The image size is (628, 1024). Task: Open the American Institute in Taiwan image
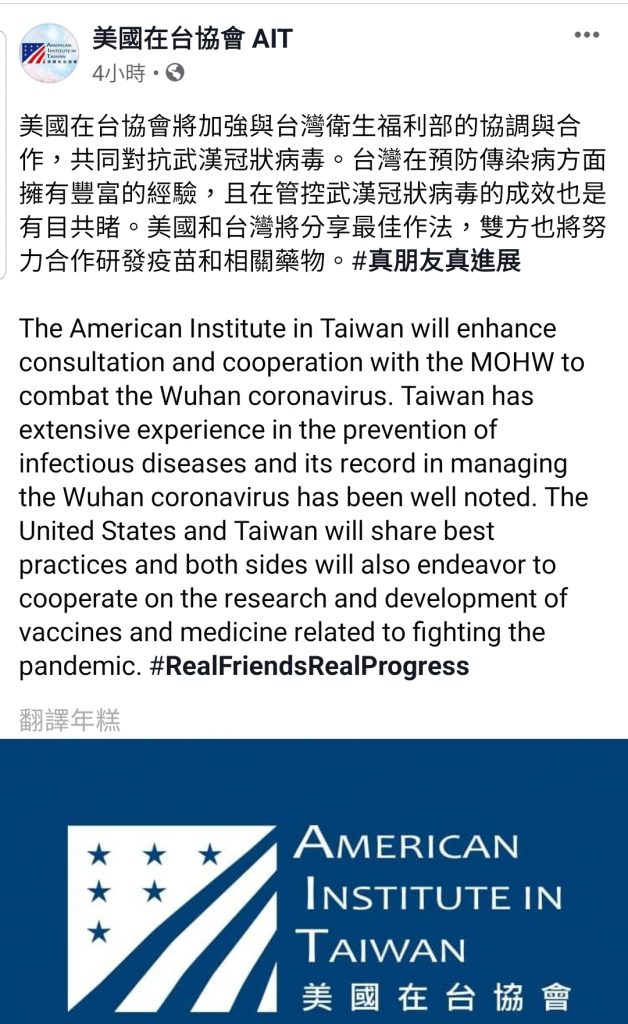pyautogui.click(x=314, y=882)
